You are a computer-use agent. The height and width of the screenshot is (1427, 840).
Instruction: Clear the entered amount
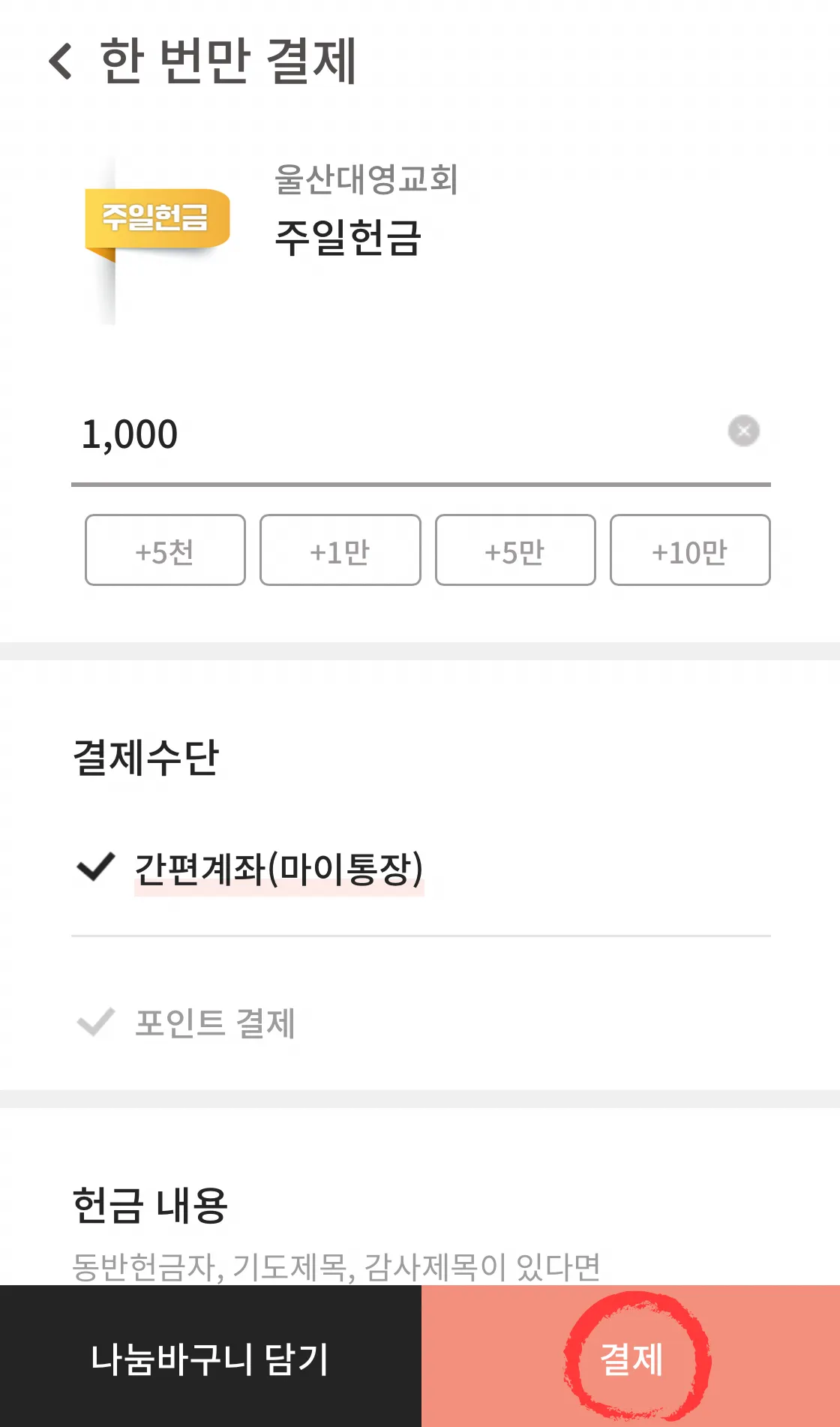(x=743, y=431)
